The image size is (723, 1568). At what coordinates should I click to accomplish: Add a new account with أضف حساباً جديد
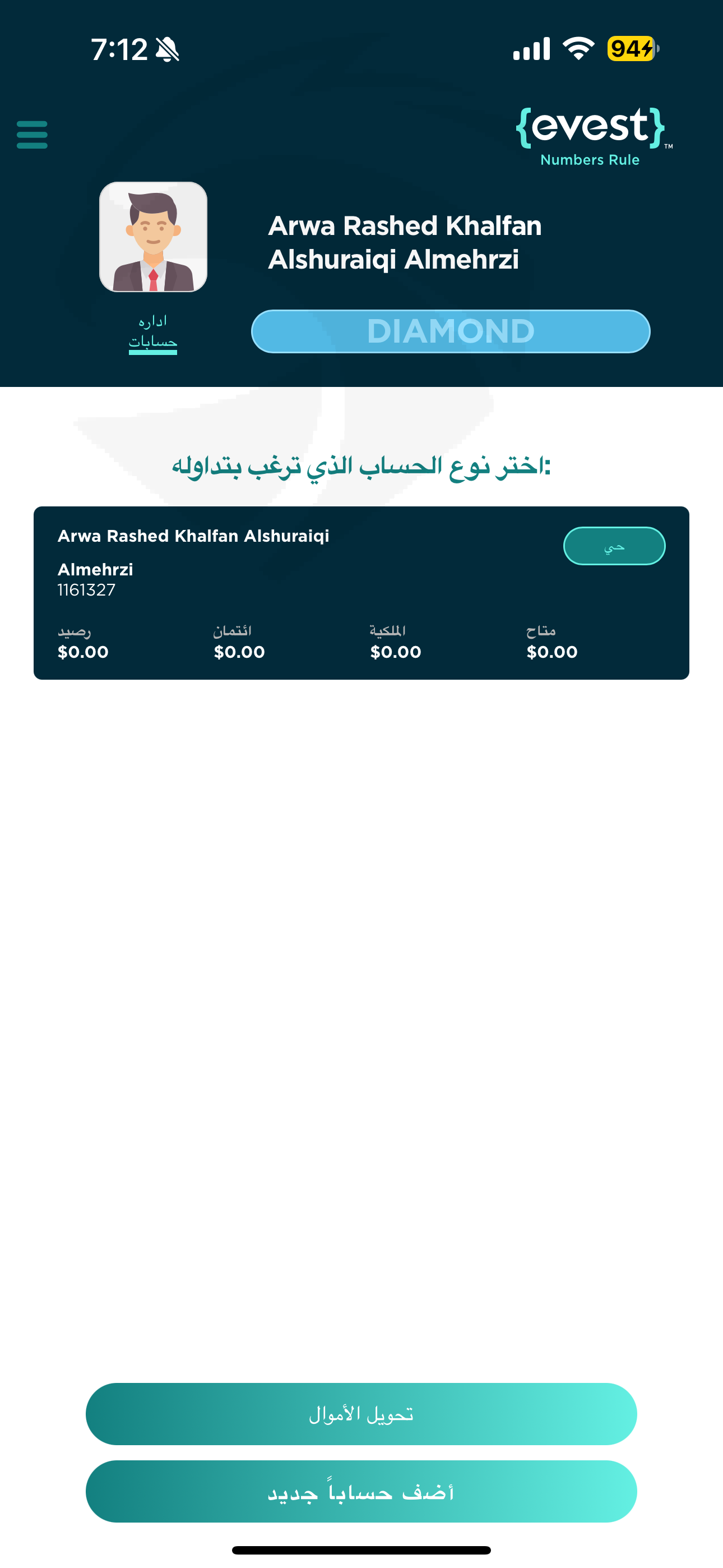[361, 1491]
